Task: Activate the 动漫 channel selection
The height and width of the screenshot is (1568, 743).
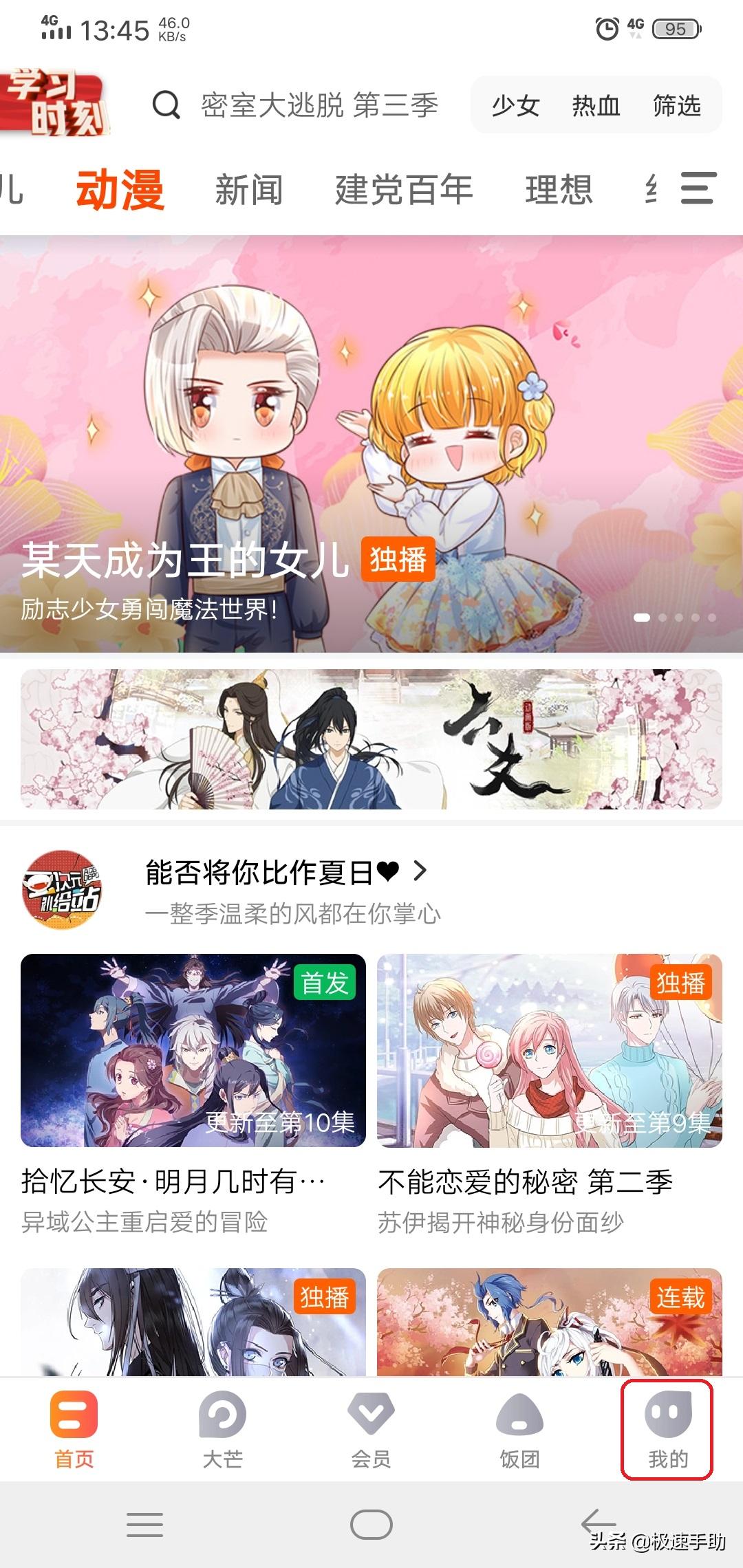Action: [x=120, y=191]
